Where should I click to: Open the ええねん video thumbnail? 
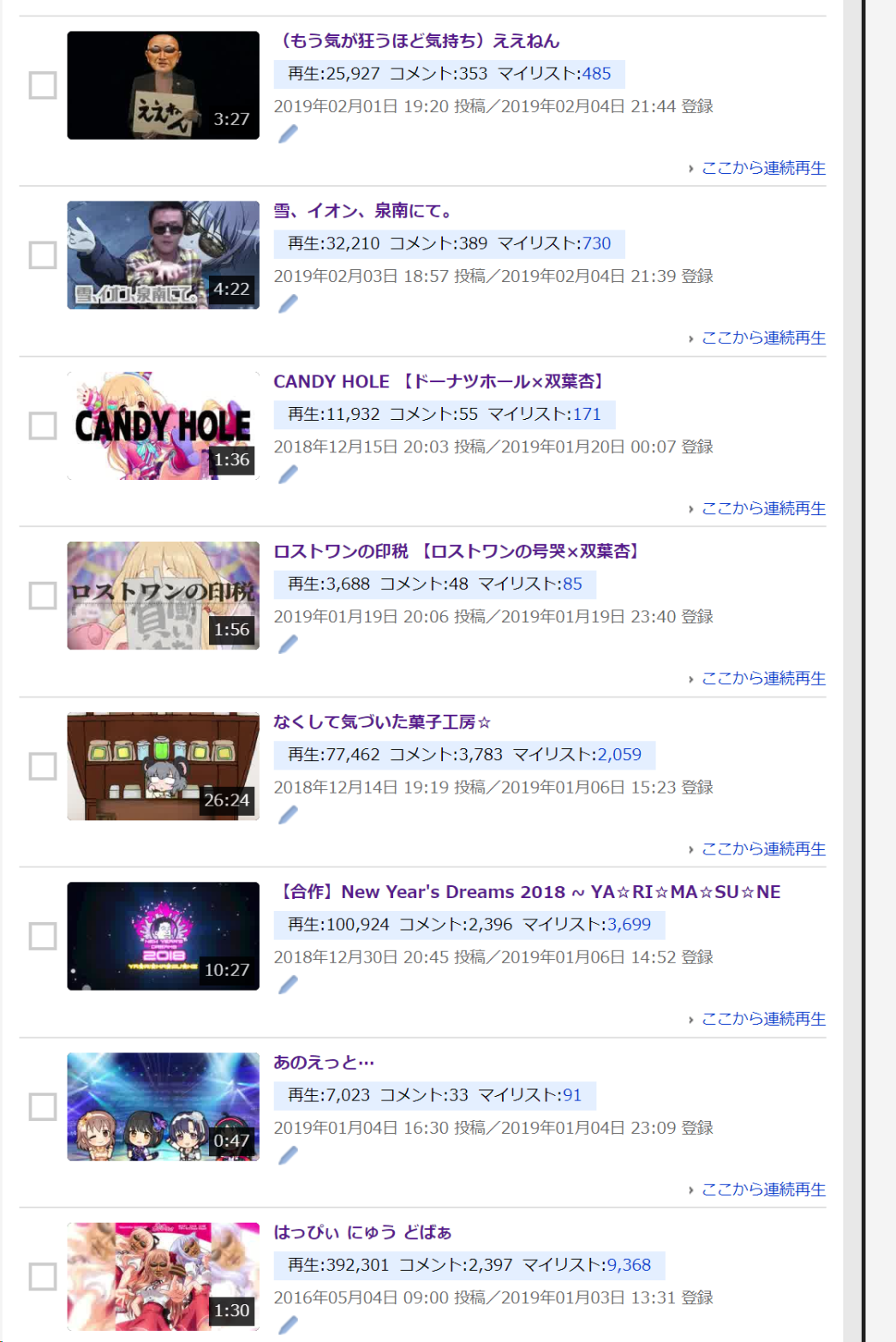pos(163,85)
